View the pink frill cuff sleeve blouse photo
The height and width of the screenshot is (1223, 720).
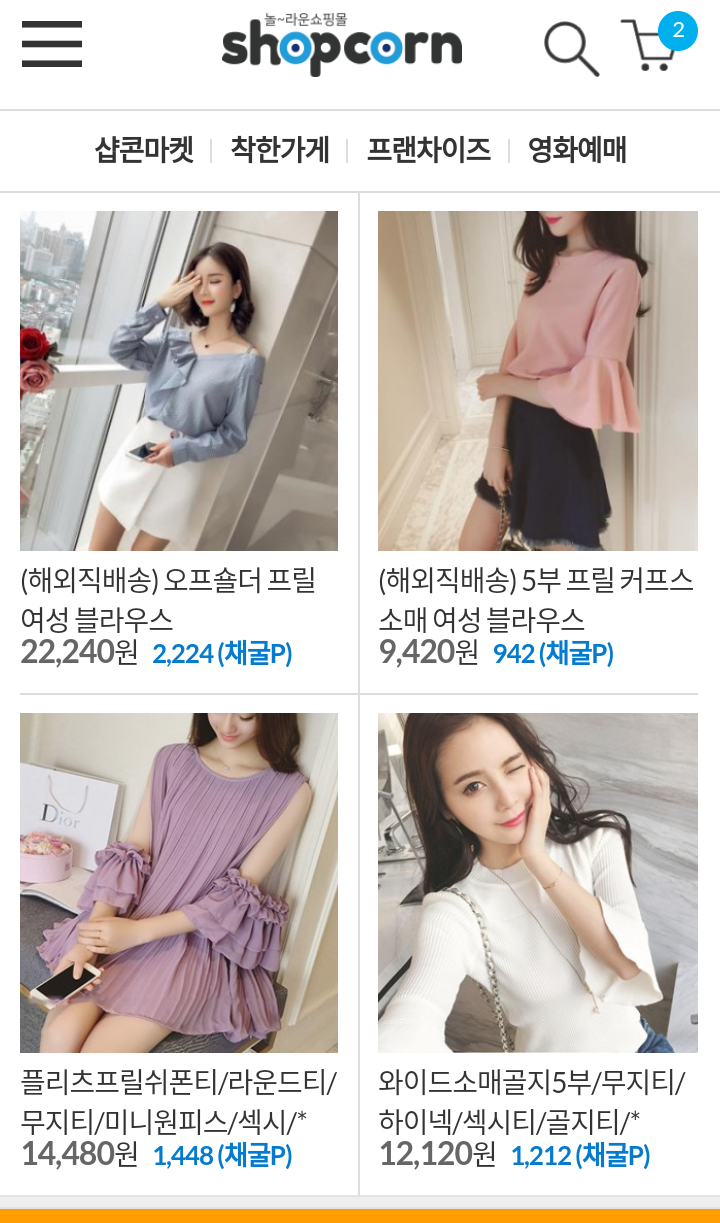coord(537,378)
